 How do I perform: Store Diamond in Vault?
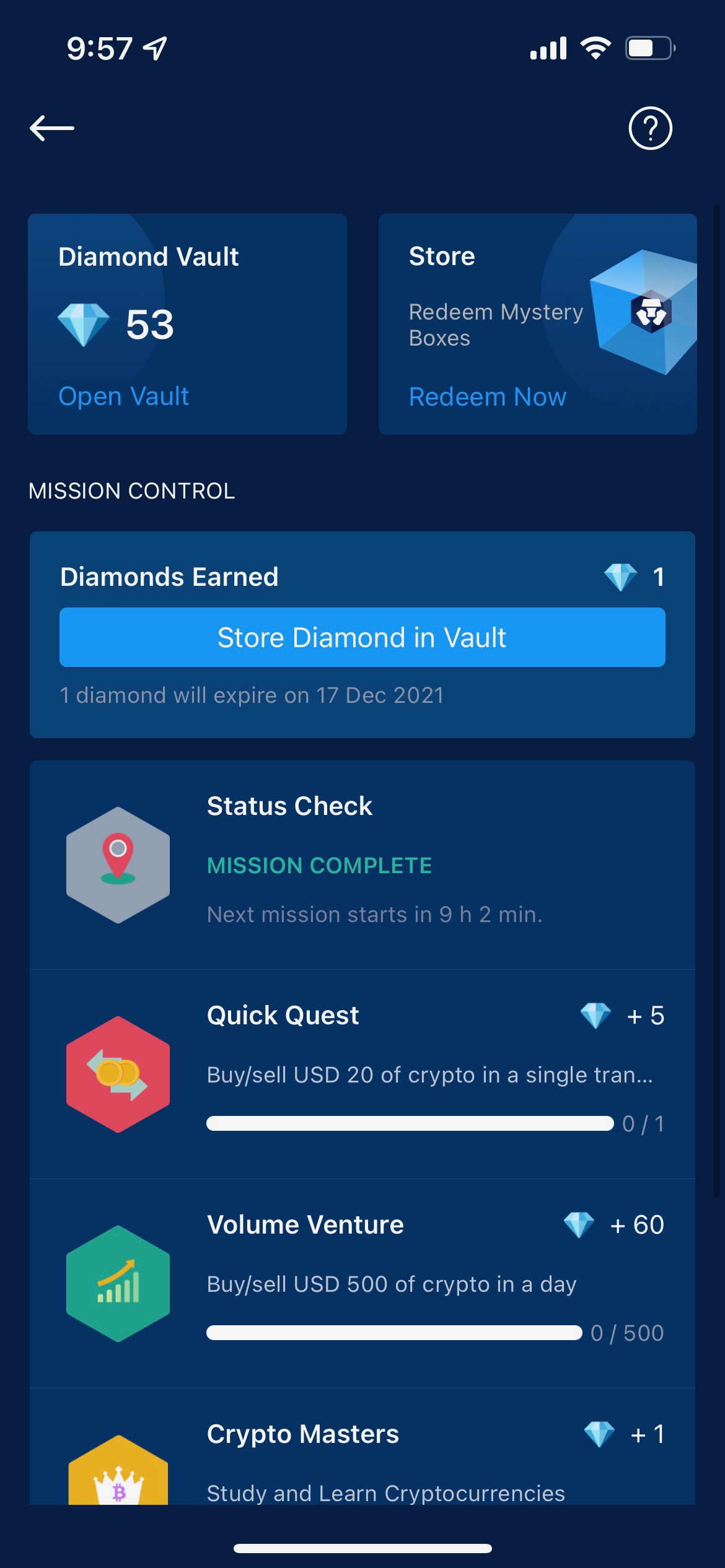(362, 637)
